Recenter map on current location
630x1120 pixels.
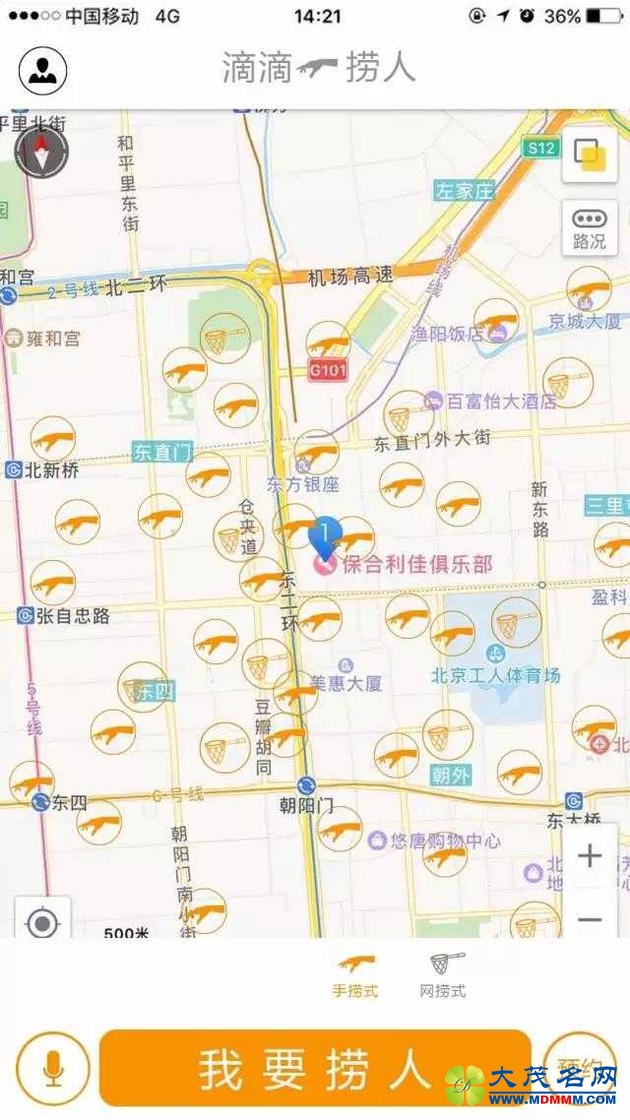pos(43,922)
